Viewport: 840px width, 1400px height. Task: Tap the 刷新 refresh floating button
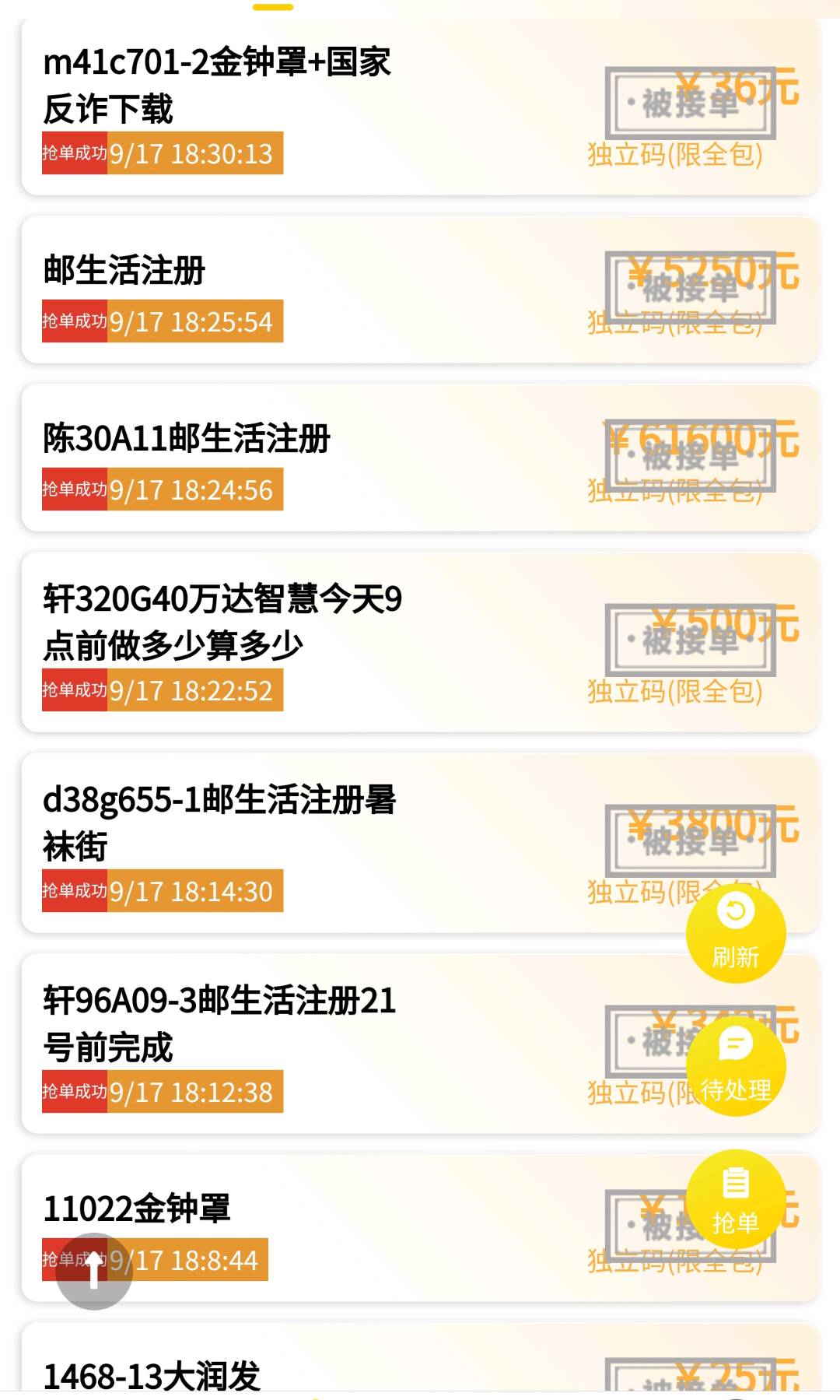coord(735,933)
